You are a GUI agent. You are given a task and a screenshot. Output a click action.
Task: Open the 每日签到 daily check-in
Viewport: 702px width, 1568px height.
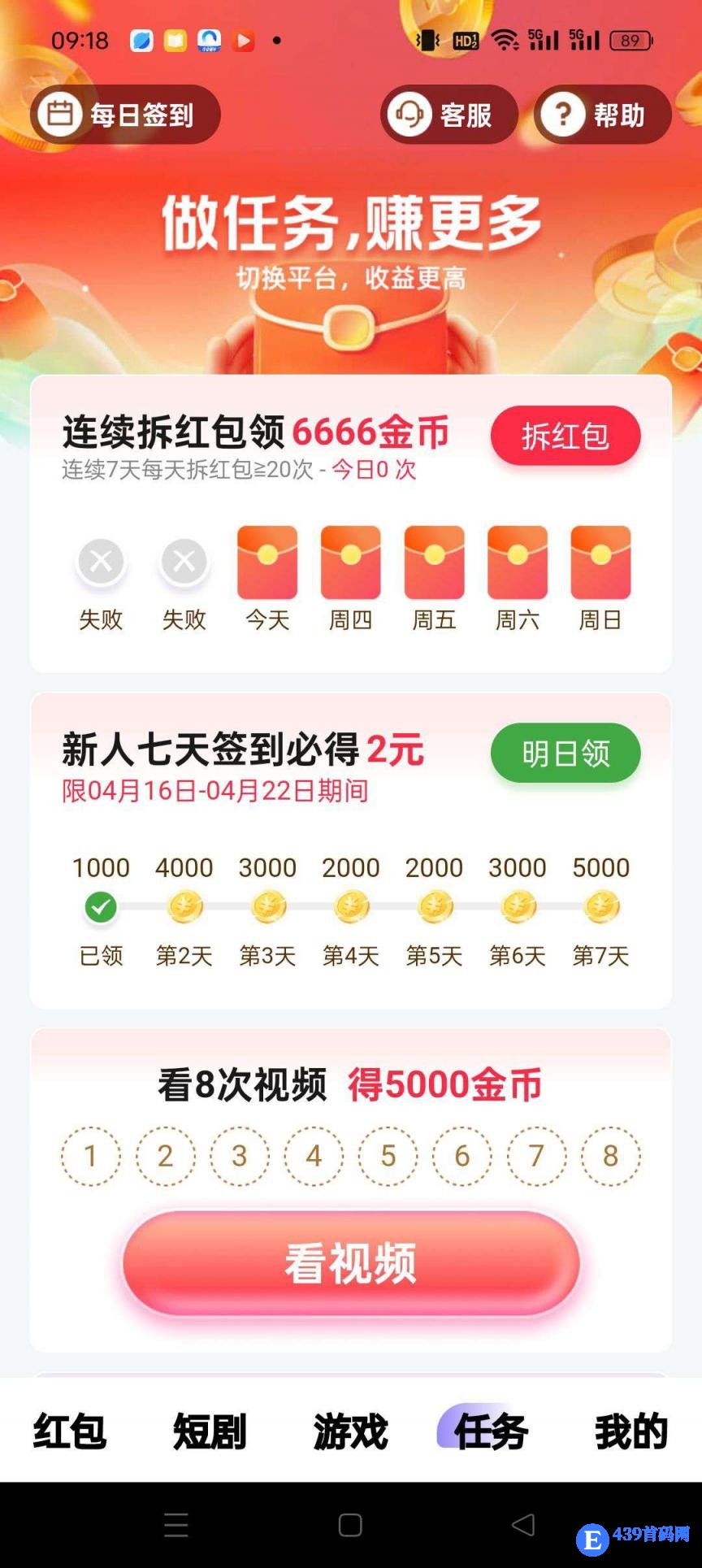tap(125, 115)
